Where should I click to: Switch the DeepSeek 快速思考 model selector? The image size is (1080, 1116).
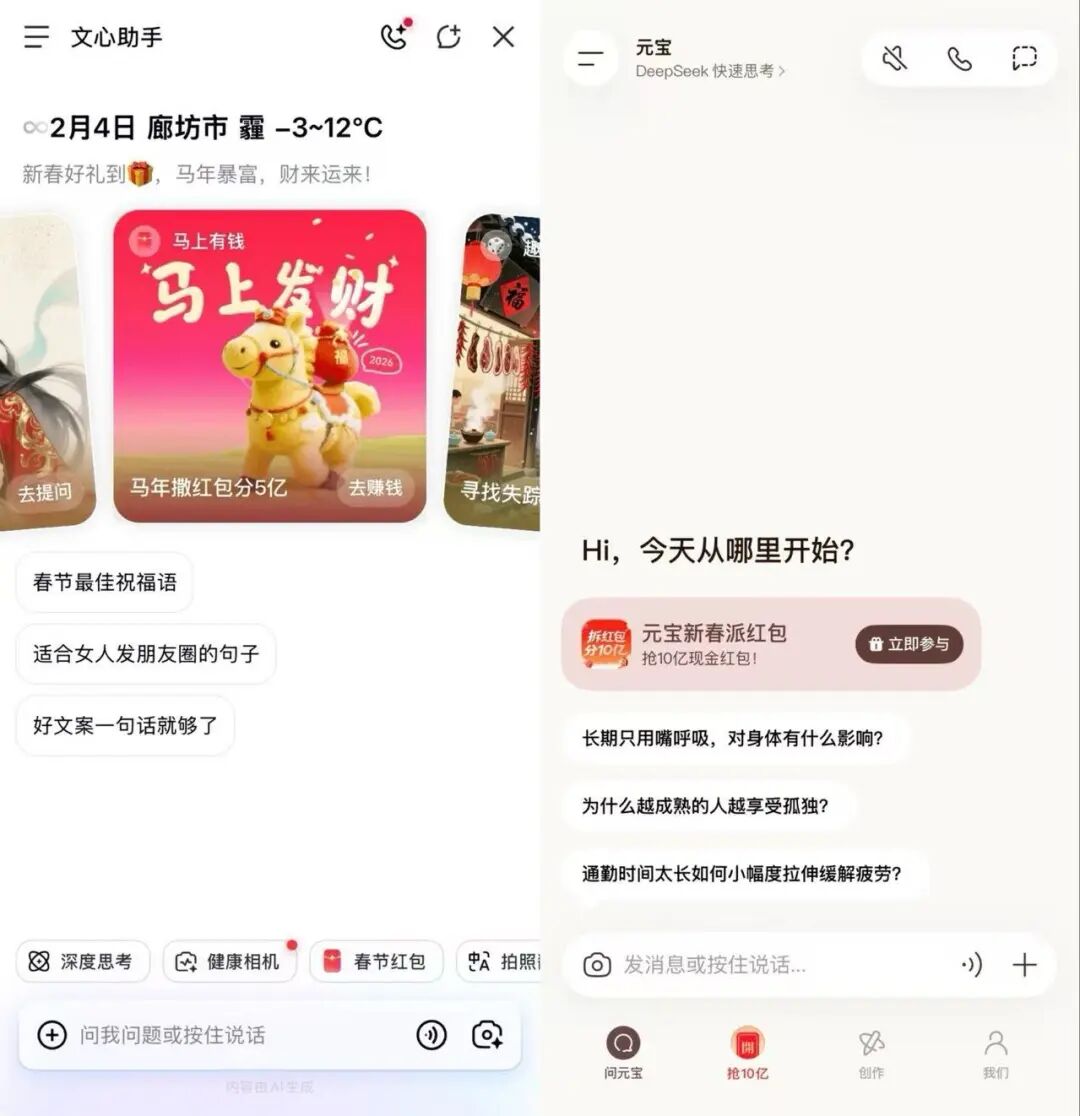click(710, 71)
